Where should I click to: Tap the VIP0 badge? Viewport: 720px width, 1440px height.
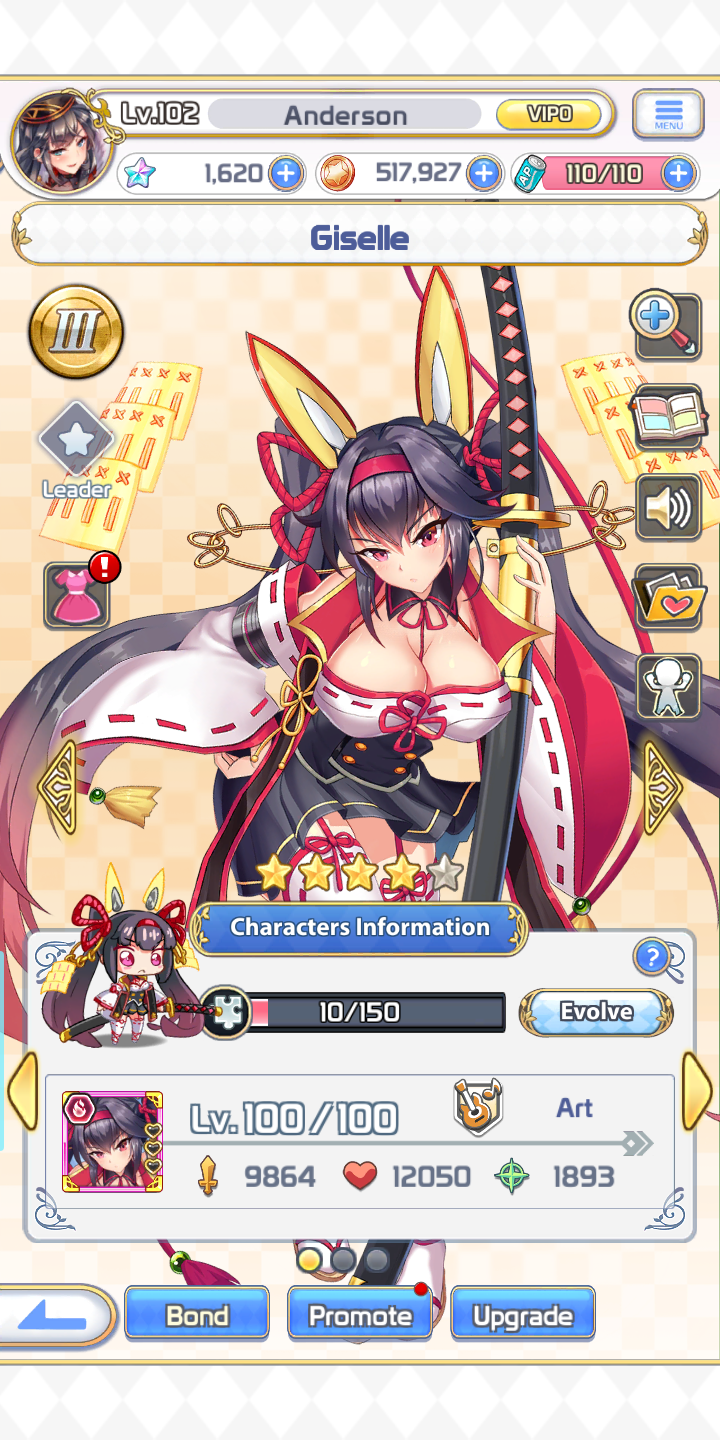click(x=549, y=115)
